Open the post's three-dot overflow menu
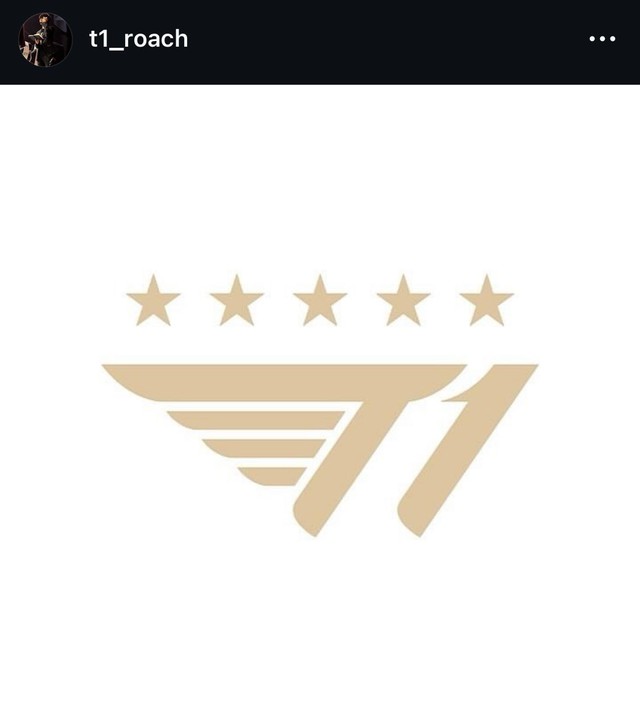Viewport: 640px width, 724px height. tap(602, 39)
